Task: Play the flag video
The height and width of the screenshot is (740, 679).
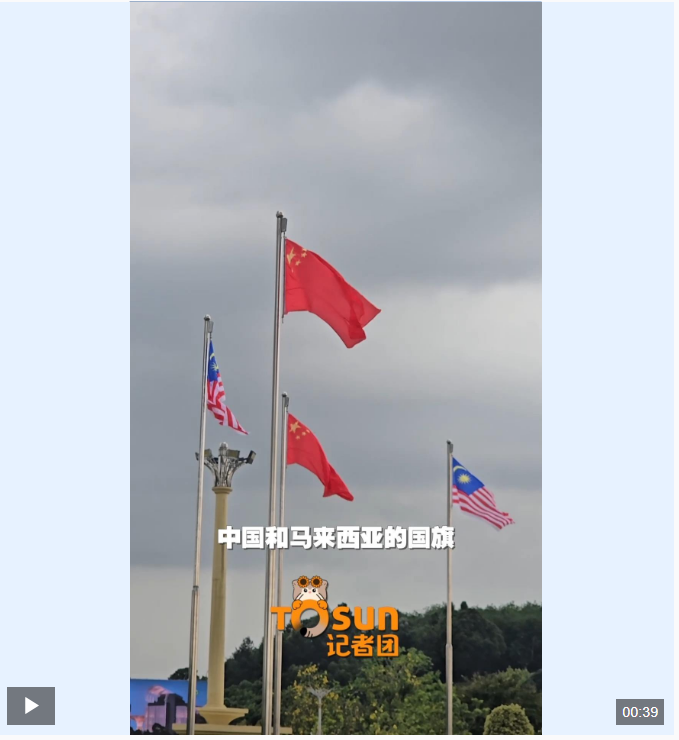Action: pyautogui.click(x=31, y=706)
